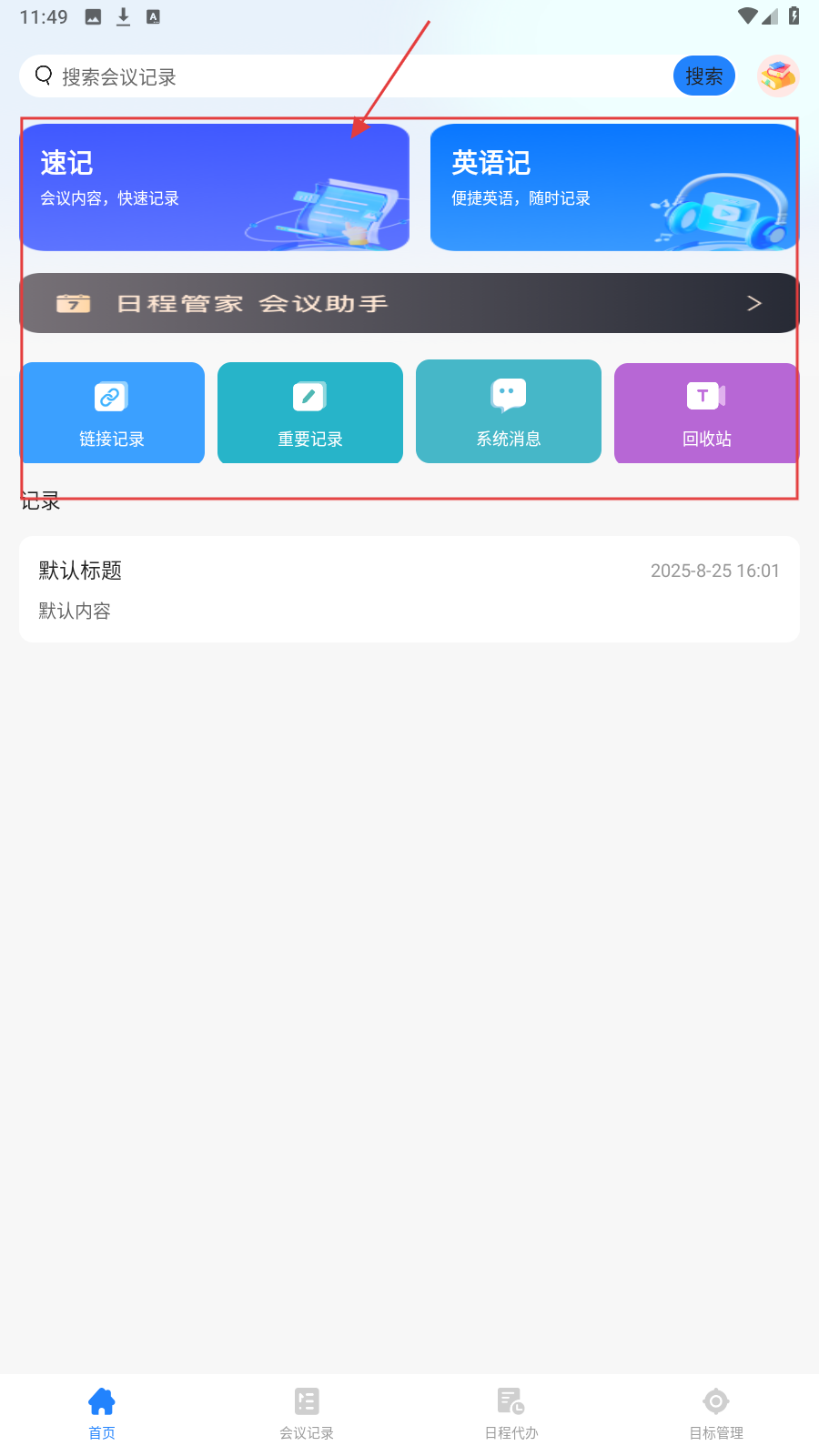
Task: Switch to the 目标管理 tab
Action: pos(716,1411)
